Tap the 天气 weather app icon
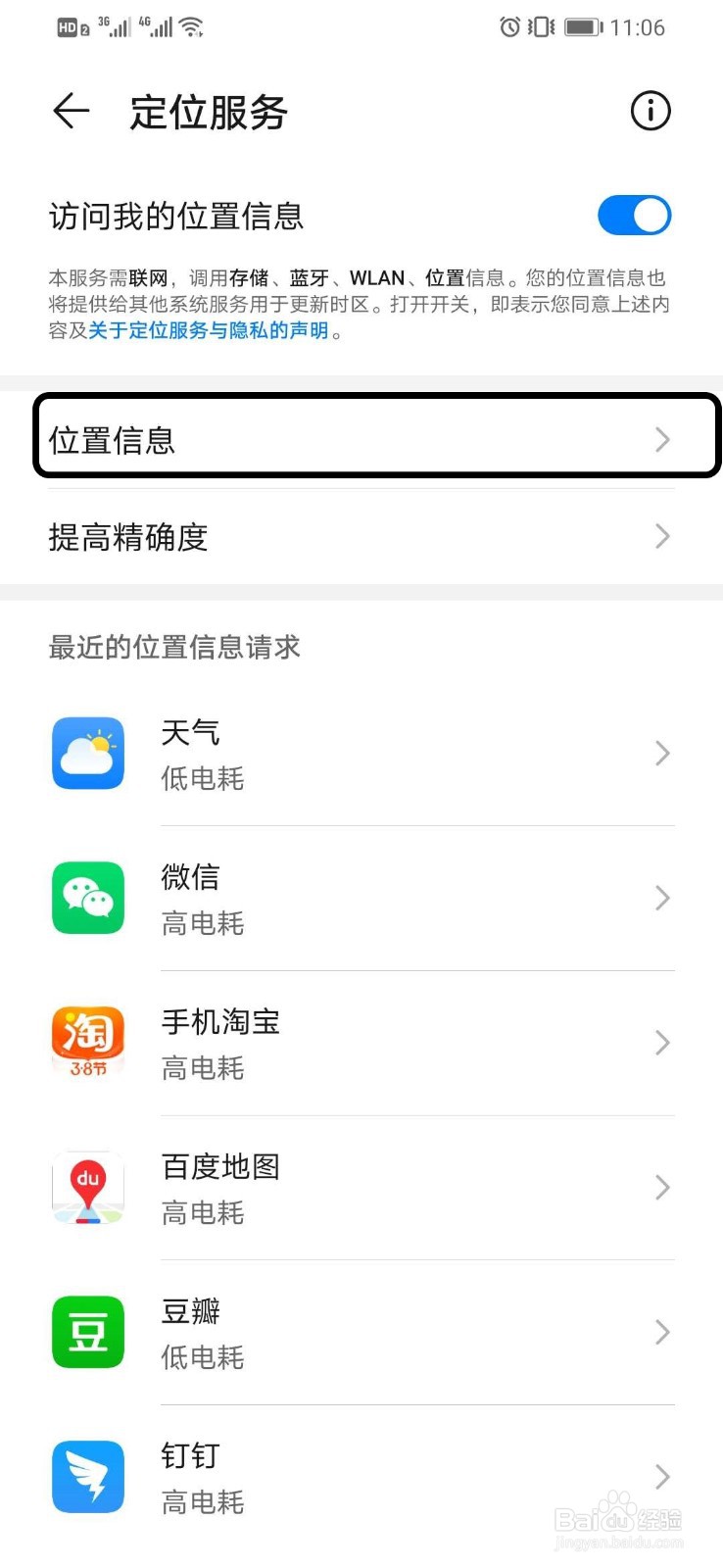This screenshot has height=1568, width=723. pyautogui.click(x=88, y=753)
